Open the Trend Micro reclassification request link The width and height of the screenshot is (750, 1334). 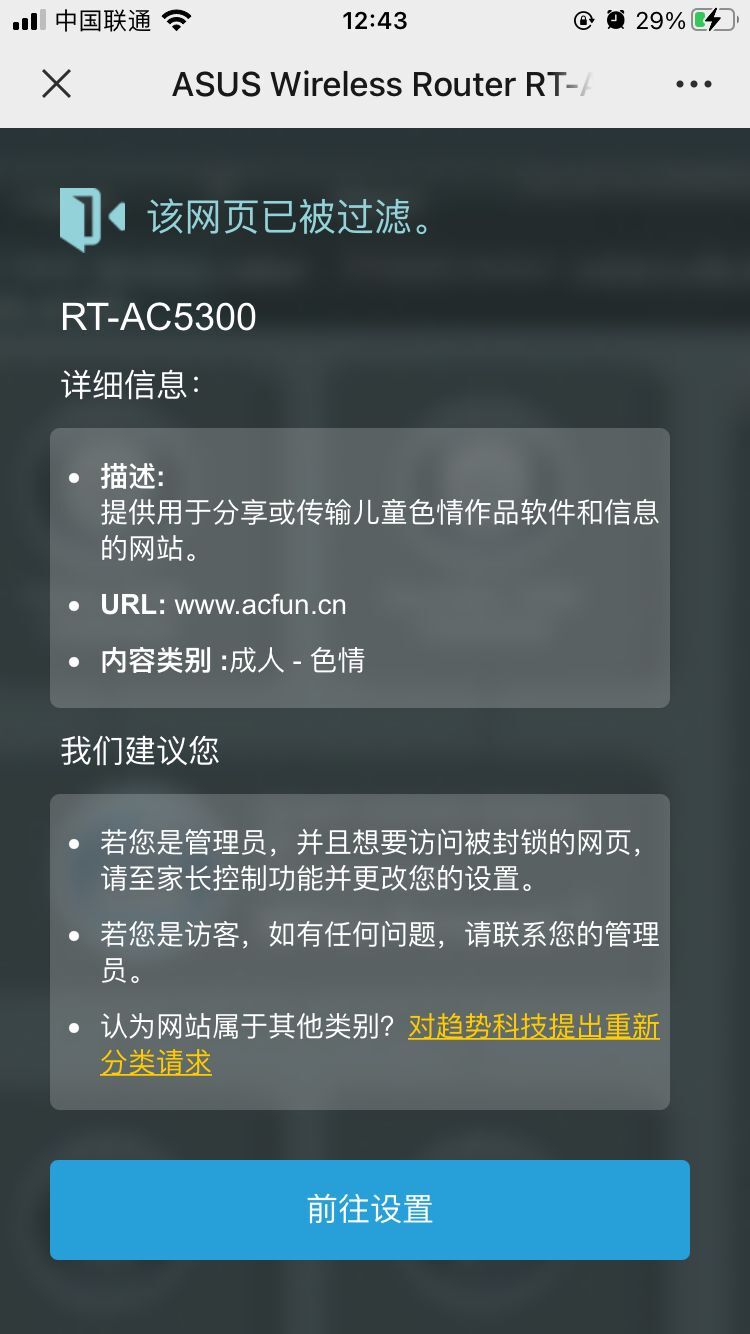click(x=533, y=1027)
